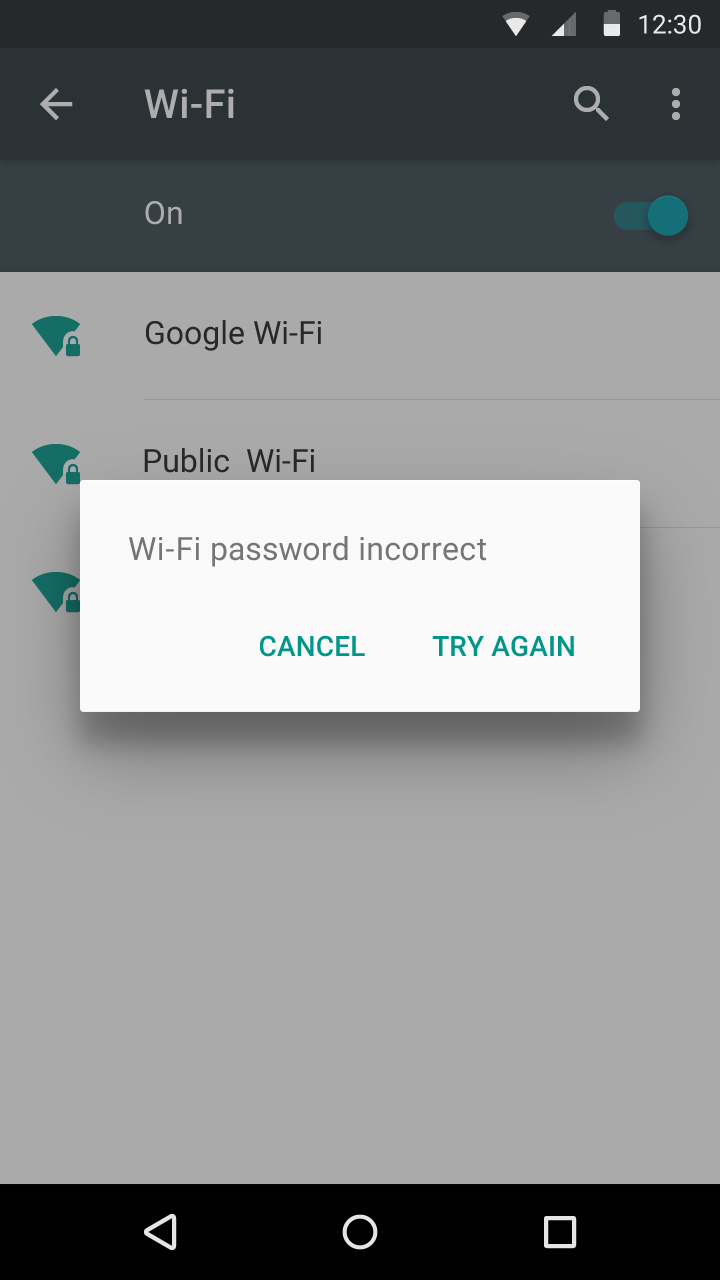Tap TRY AGAIN in the password dialog
The height and width of the screenshot is (1280, 720).
click(503, 646)
